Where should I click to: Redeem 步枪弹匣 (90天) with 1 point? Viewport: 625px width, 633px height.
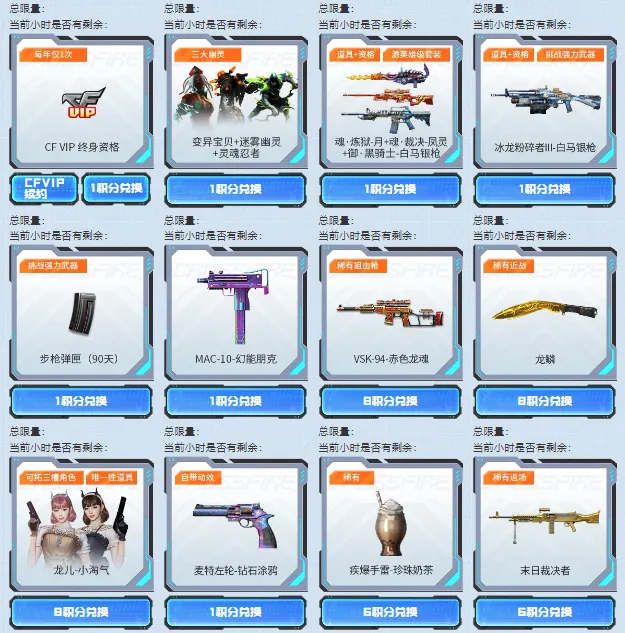coord(81,401)
